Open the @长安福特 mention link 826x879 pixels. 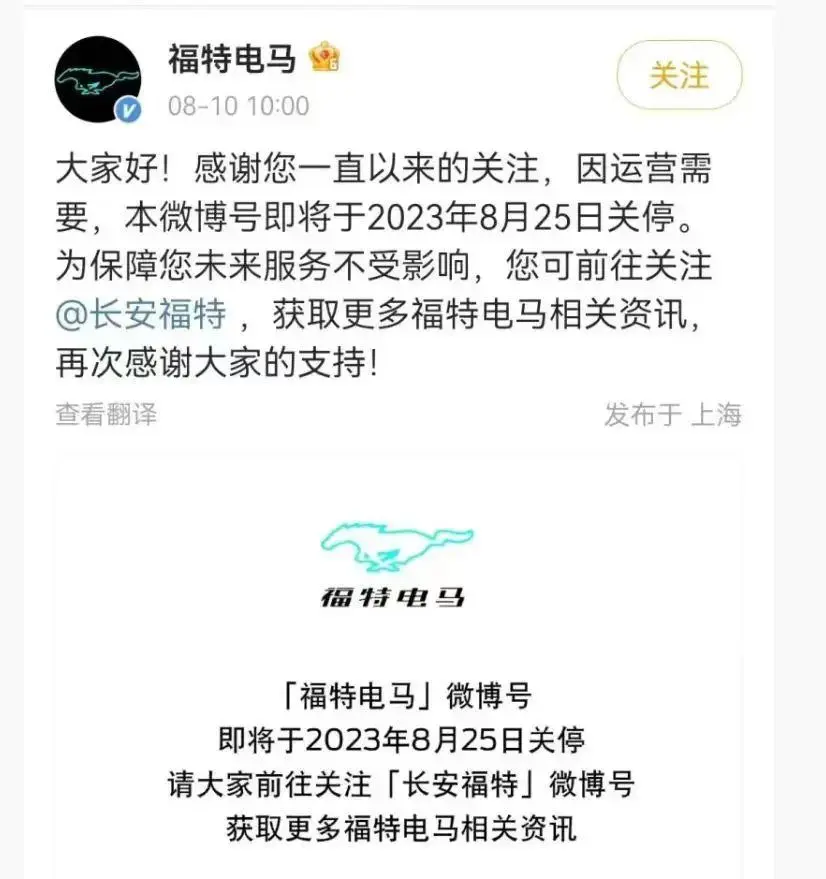tap(141, 316)
